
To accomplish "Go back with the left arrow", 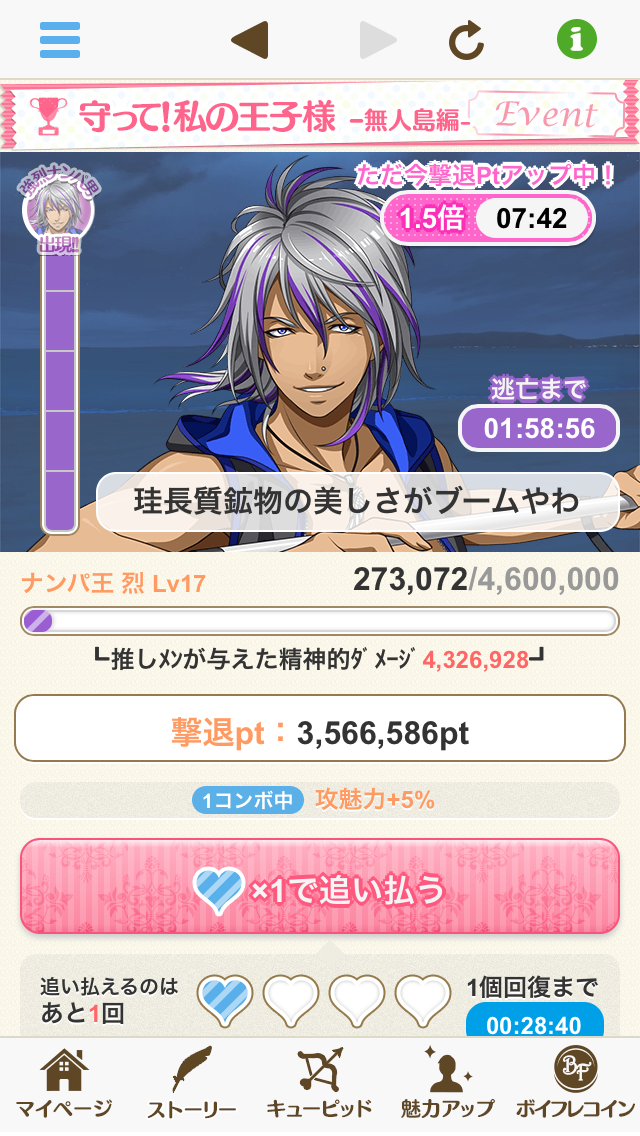I will pyautogui.click(x=249, y=40).
